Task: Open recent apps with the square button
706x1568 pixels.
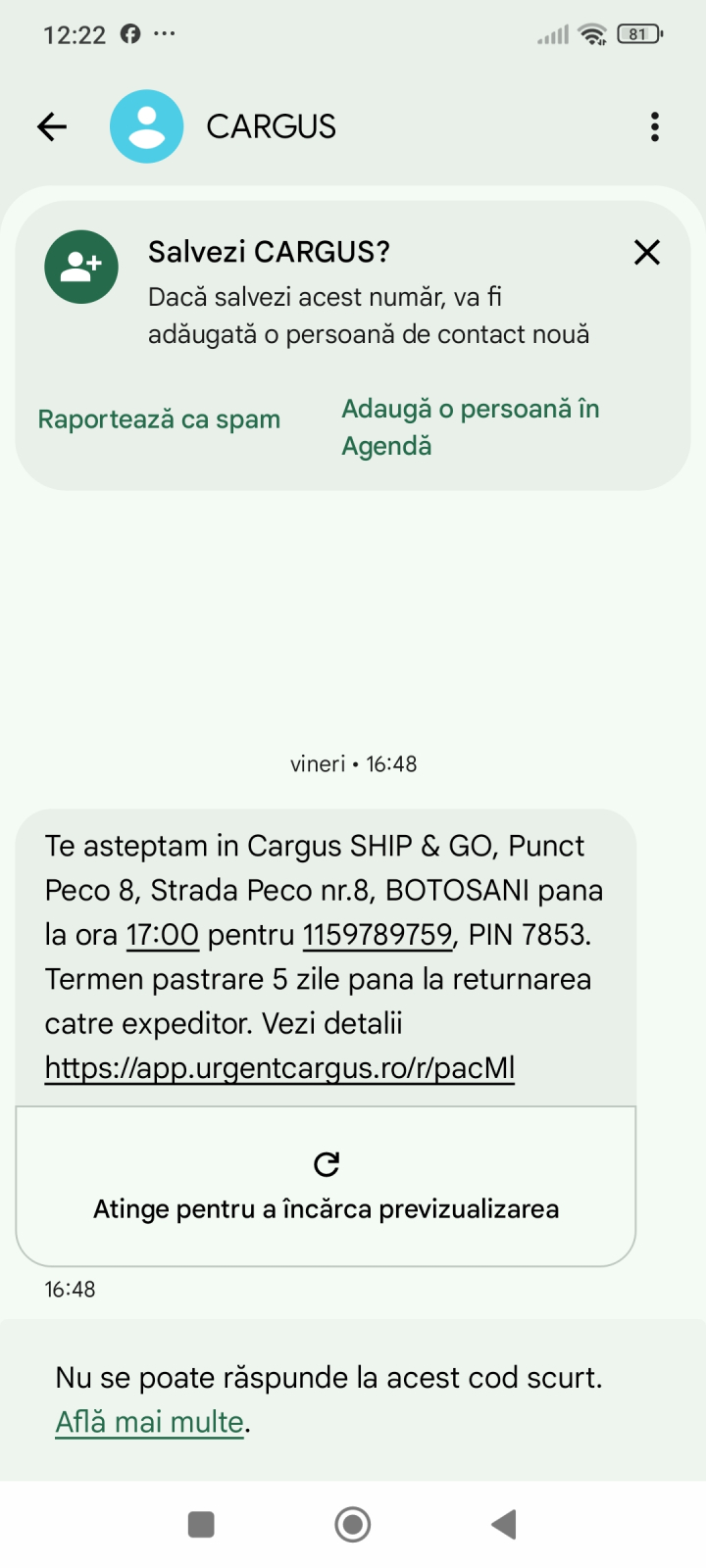Action: coord(201,1524)
